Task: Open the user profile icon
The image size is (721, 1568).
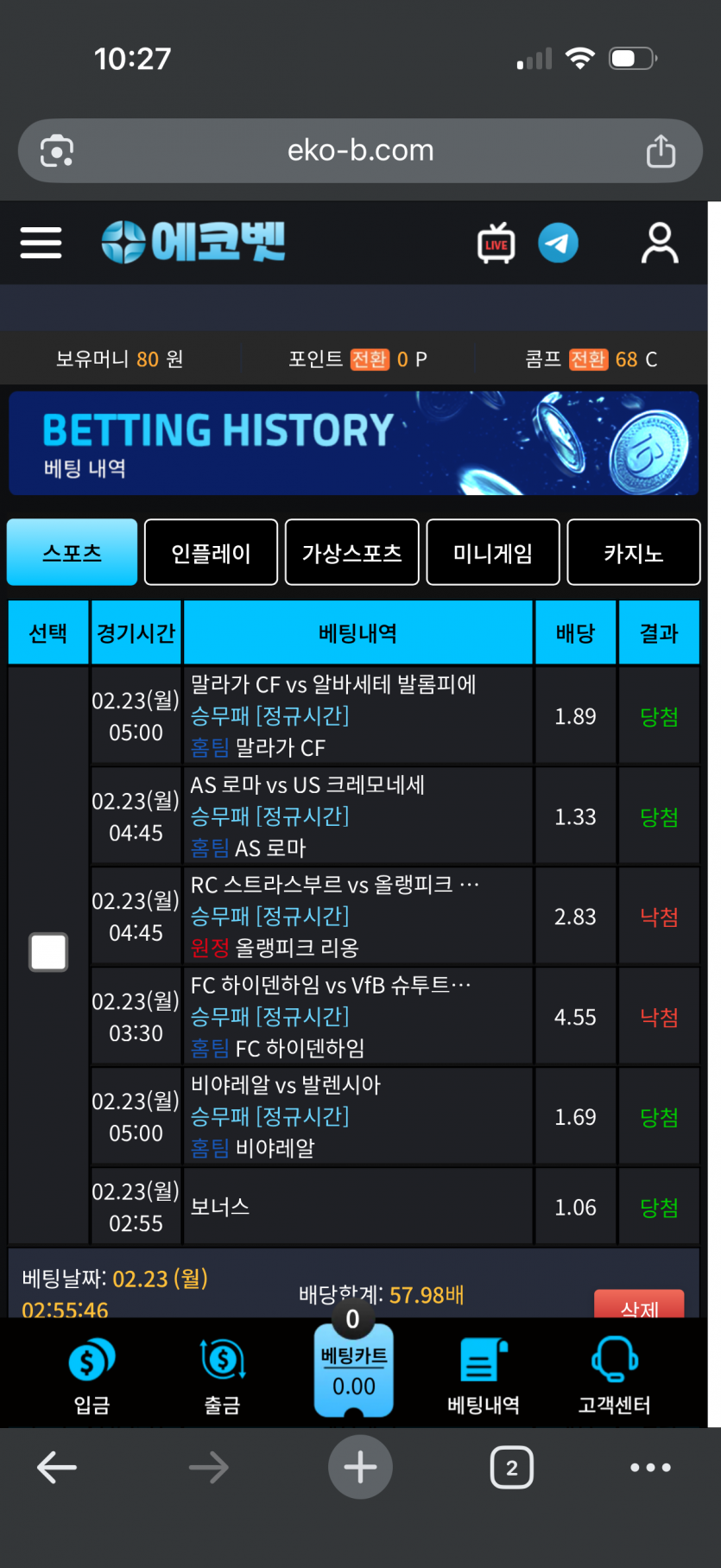Action: tap(659, 243)
